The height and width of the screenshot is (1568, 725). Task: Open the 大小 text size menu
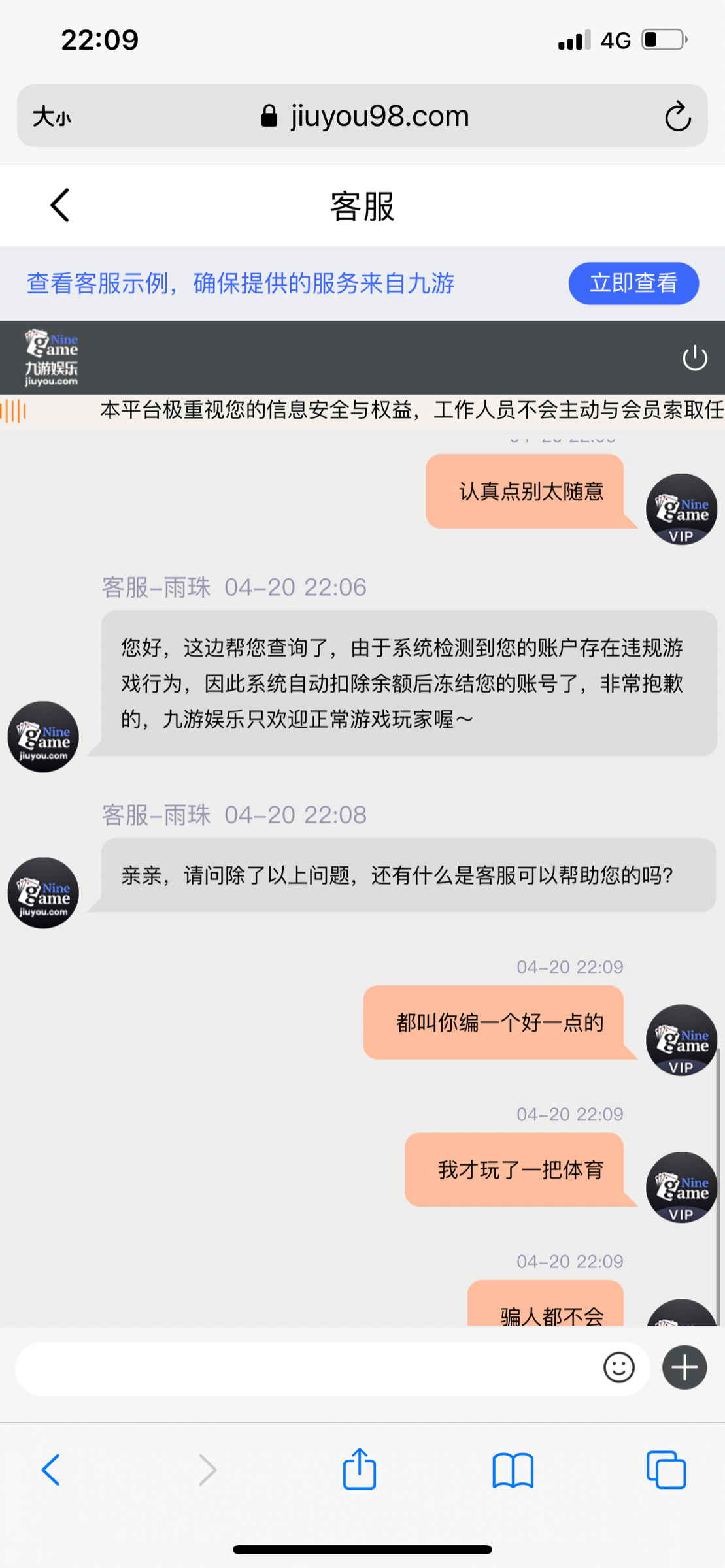coord(52,117)
